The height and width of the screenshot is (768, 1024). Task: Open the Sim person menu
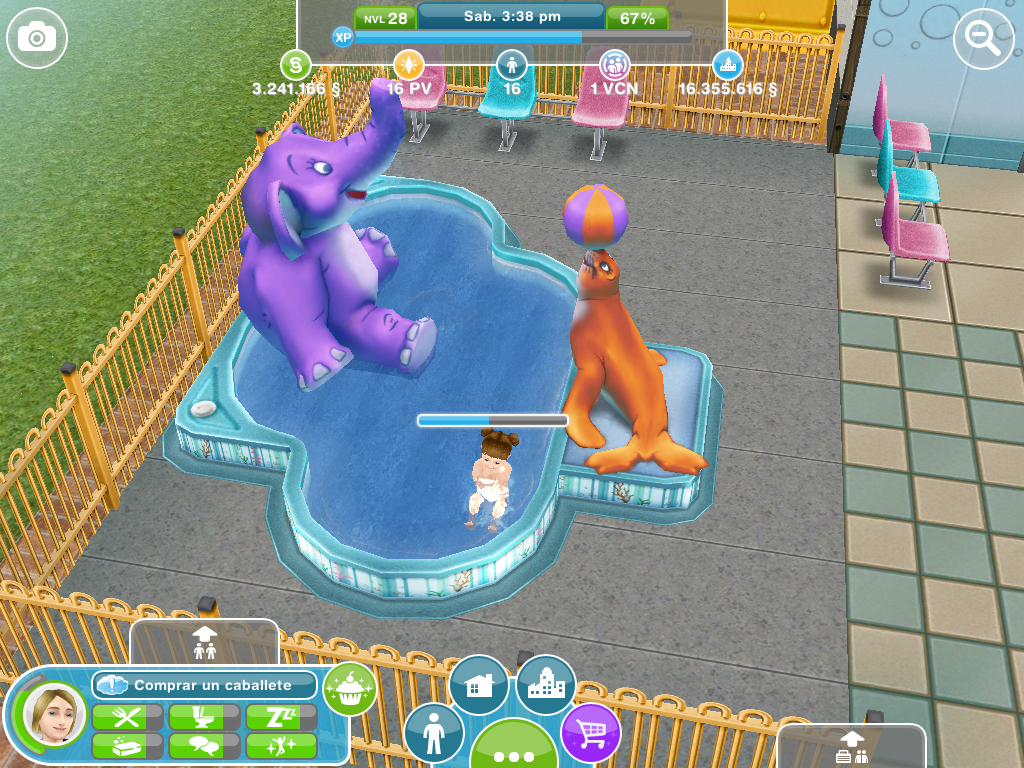click(433, 733)
